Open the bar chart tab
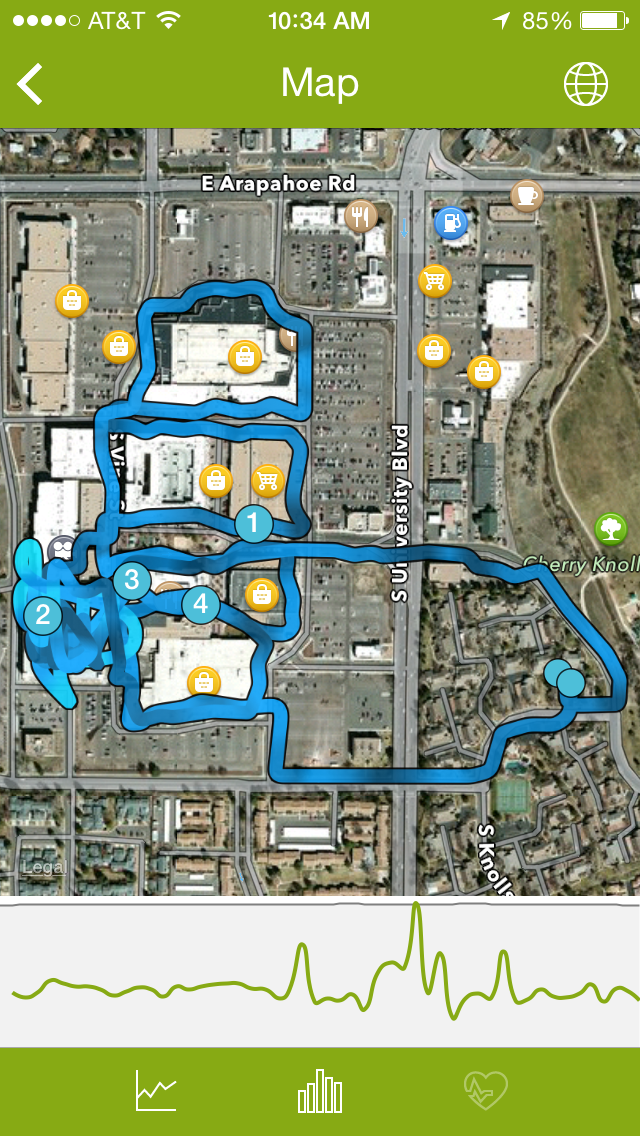Viewport: 640px width, 1136px height. click(x=320, y=1090)
